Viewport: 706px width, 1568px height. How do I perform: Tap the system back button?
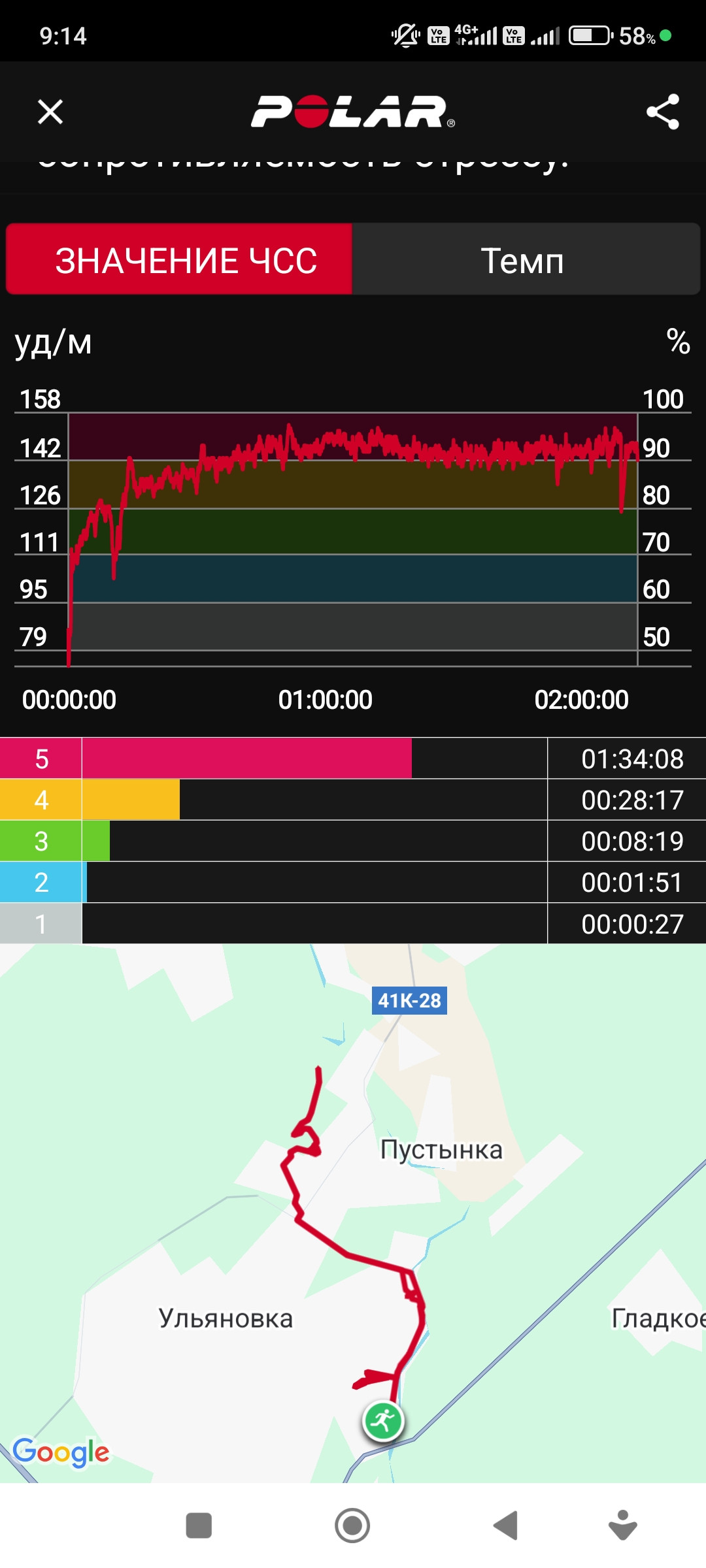pos(505,1526)
